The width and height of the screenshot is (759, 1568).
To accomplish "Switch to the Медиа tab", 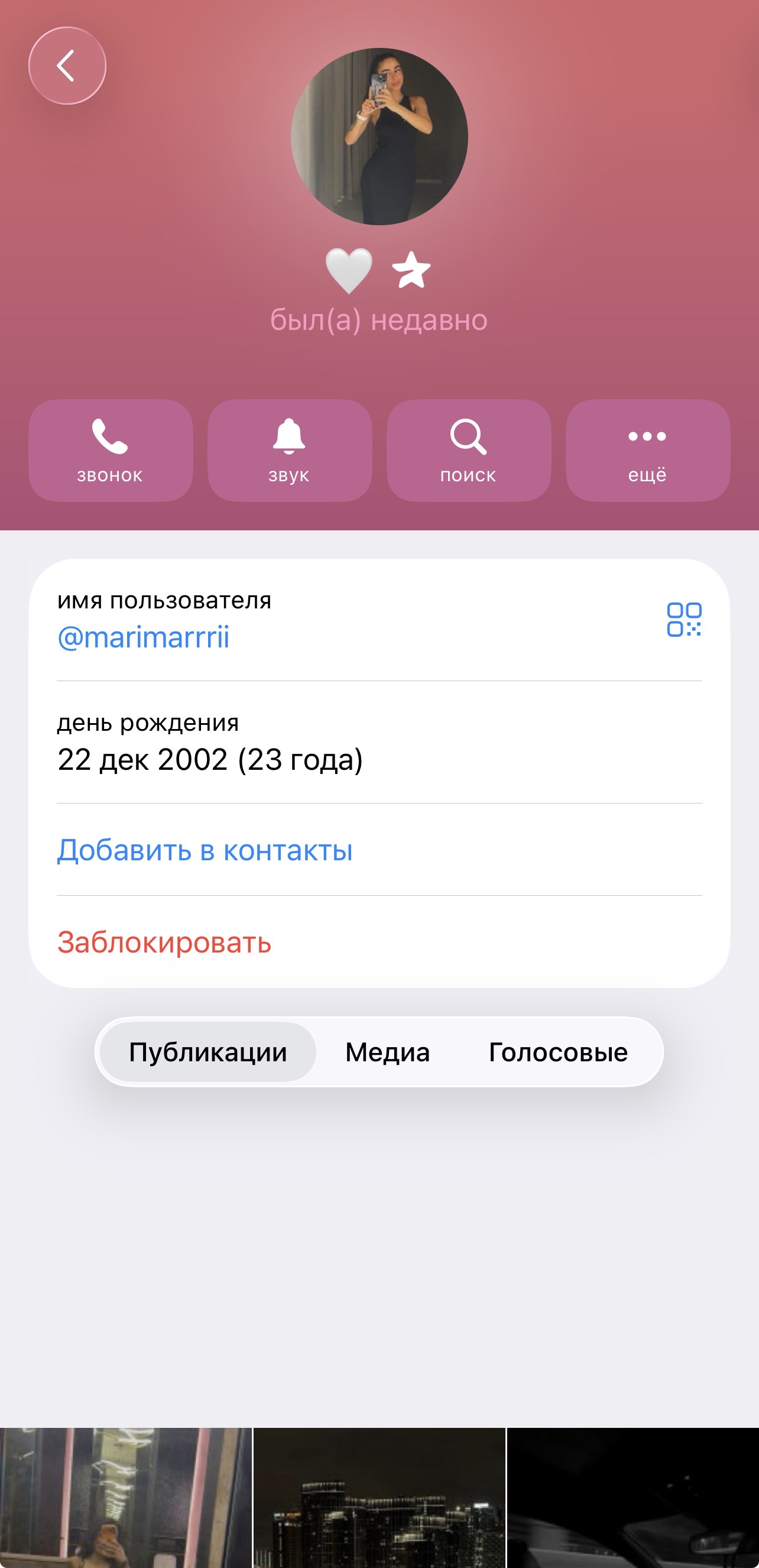I will click(387, 1052).
